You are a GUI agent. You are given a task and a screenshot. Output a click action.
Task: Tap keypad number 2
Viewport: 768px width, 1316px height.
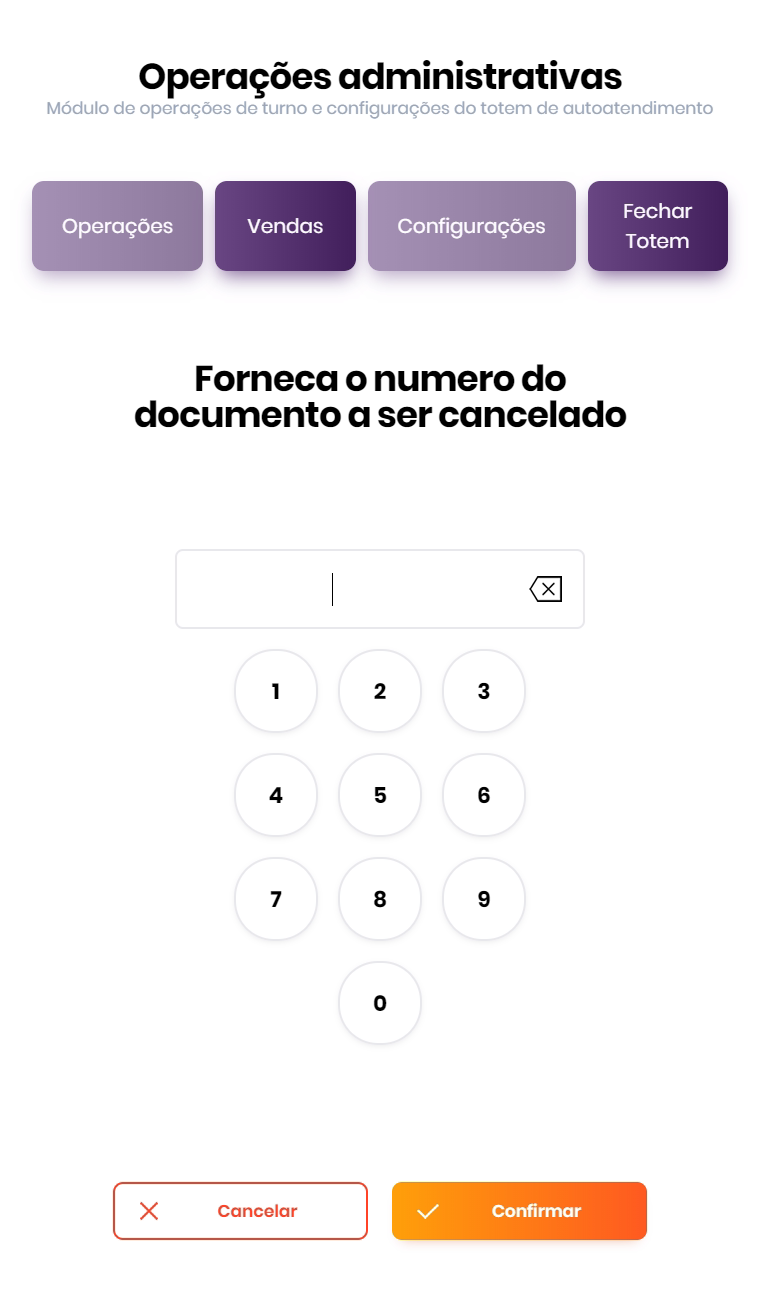click(380, 691)
